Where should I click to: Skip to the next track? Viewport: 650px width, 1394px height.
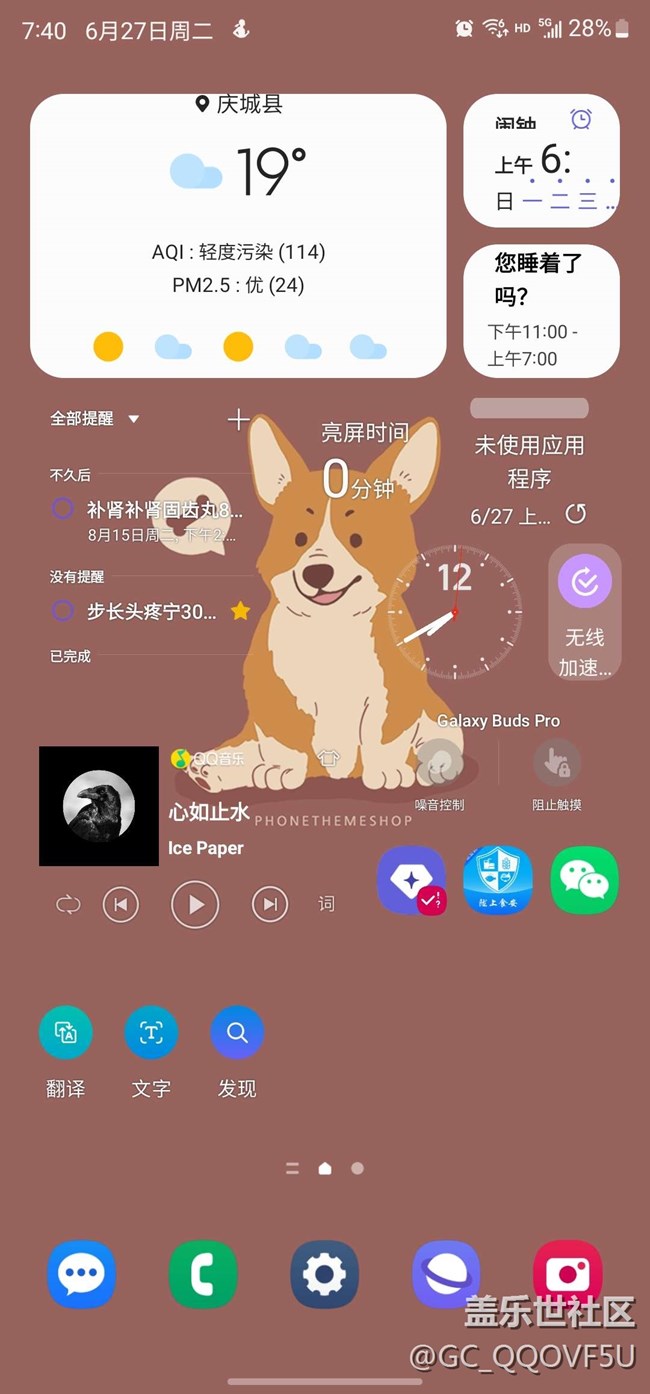click(269, 905)
